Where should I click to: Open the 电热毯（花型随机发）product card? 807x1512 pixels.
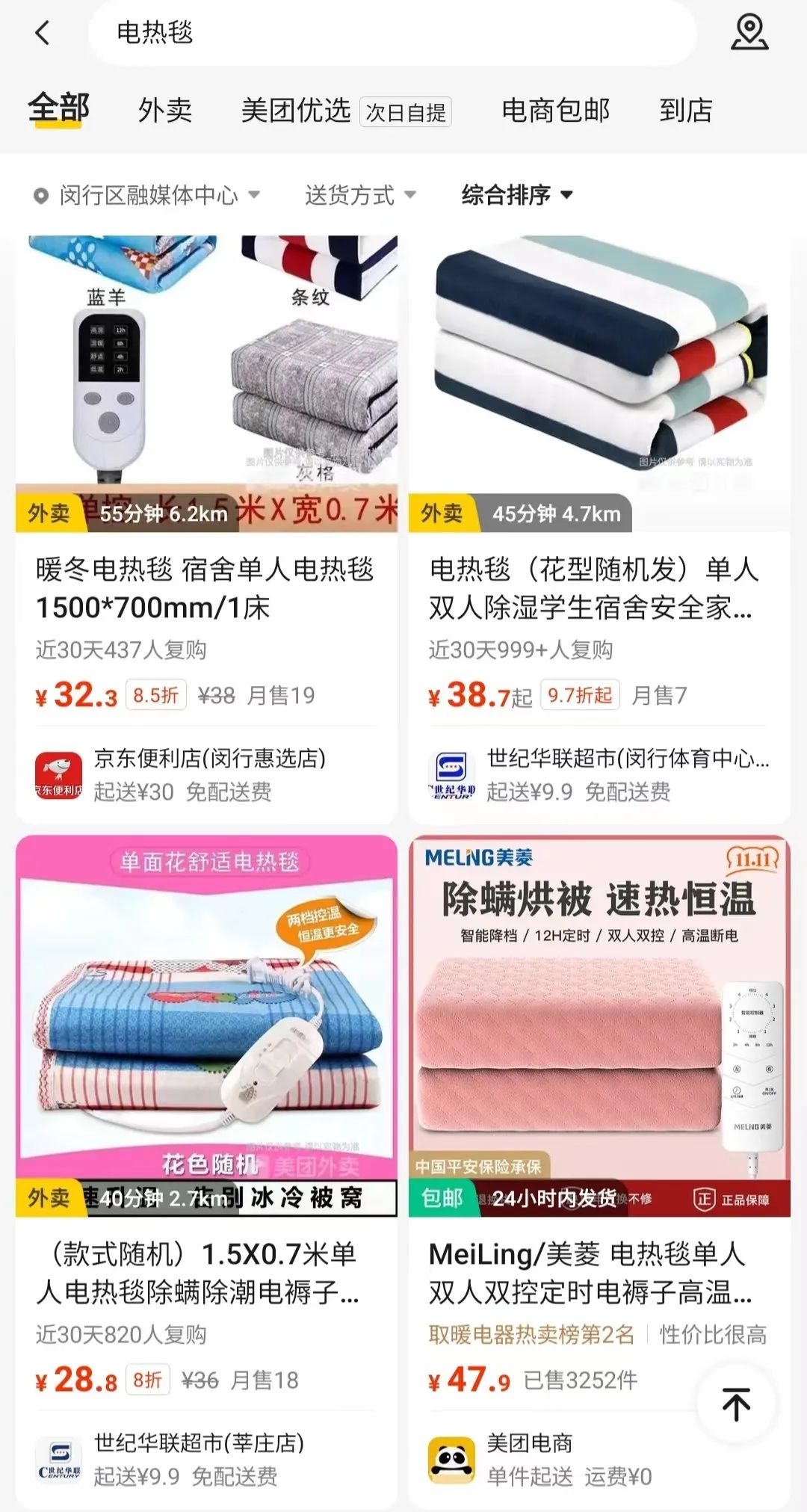tap(598, 588)
